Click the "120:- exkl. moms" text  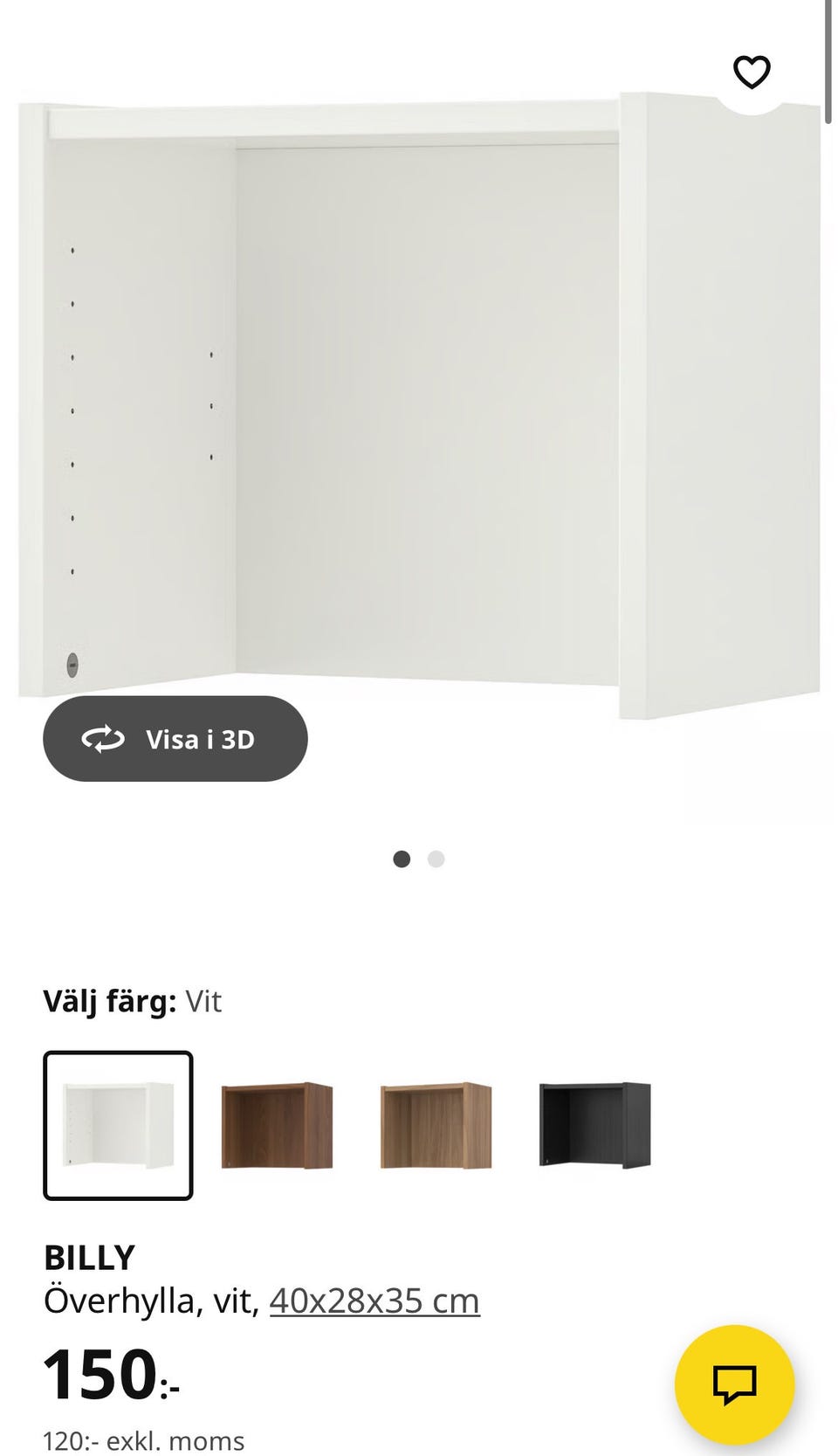click(x=143, y=1441)
